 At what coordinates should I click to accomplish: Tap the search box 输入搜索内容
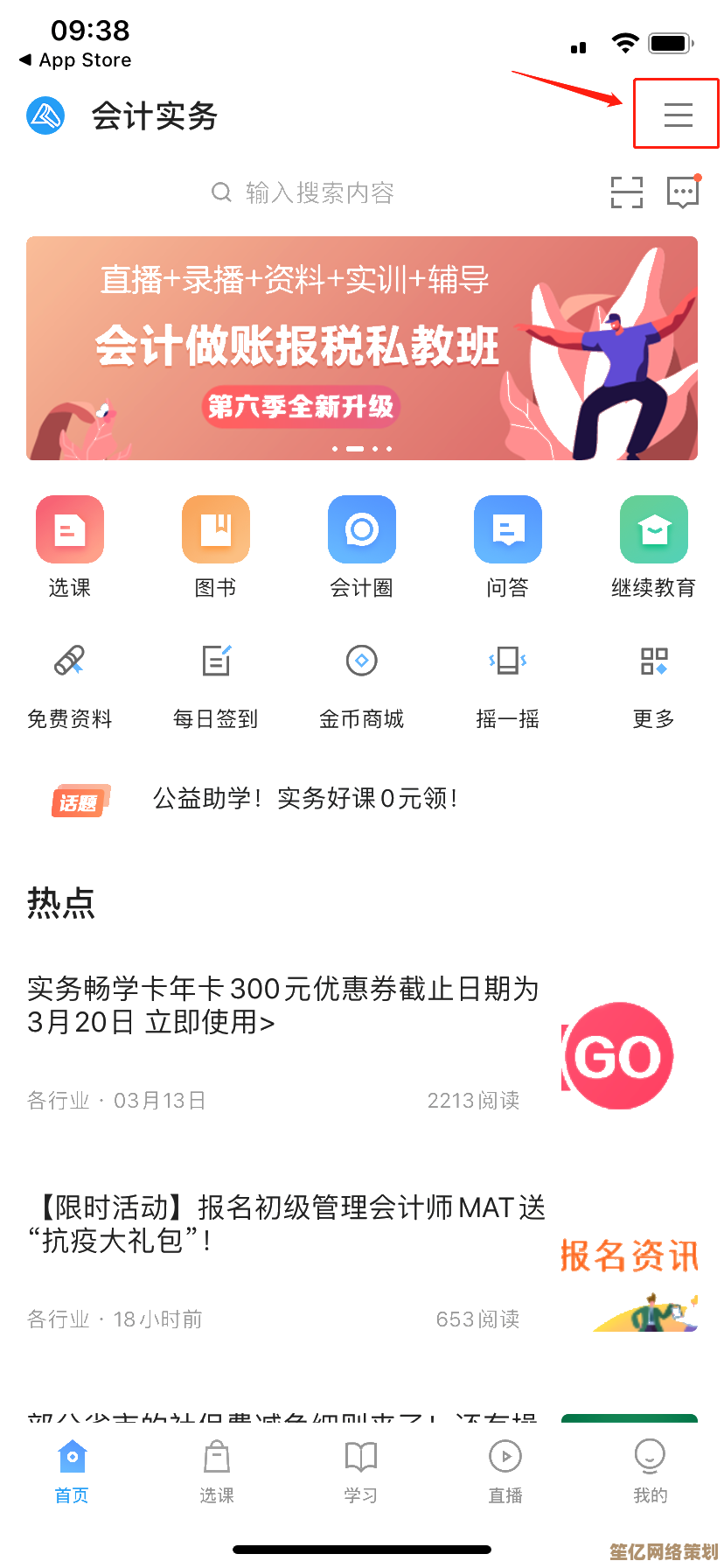(x=319, y=192)
